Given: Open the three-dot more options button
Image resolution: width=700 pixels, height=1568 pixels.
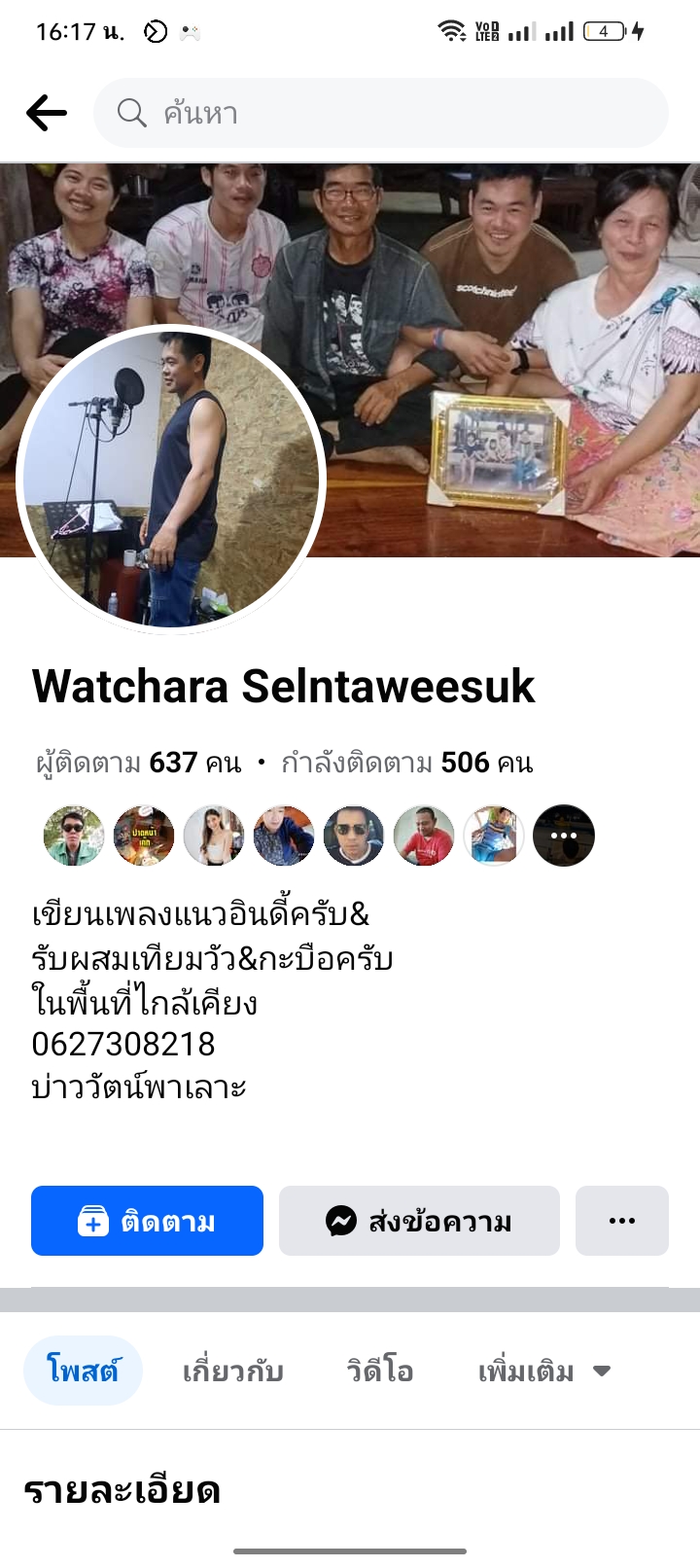Looking at the screenshot, I should (x=621, y=1221).
